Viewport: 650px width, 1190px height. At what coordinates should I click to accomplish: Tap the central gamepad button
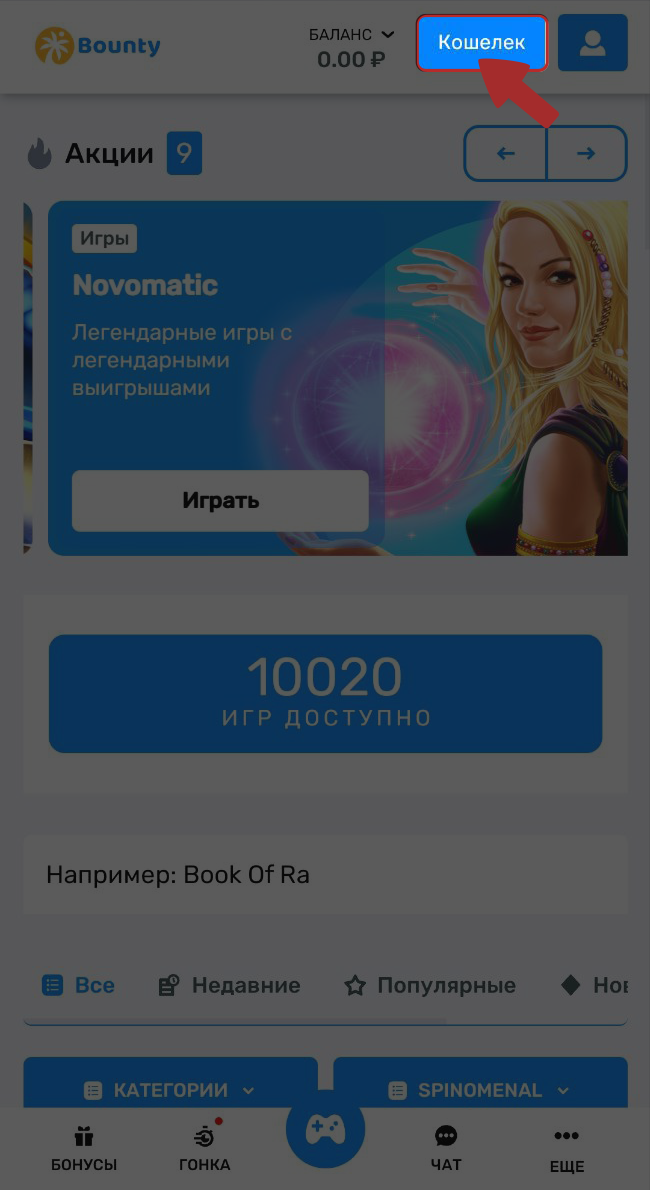coord(325,1130)
